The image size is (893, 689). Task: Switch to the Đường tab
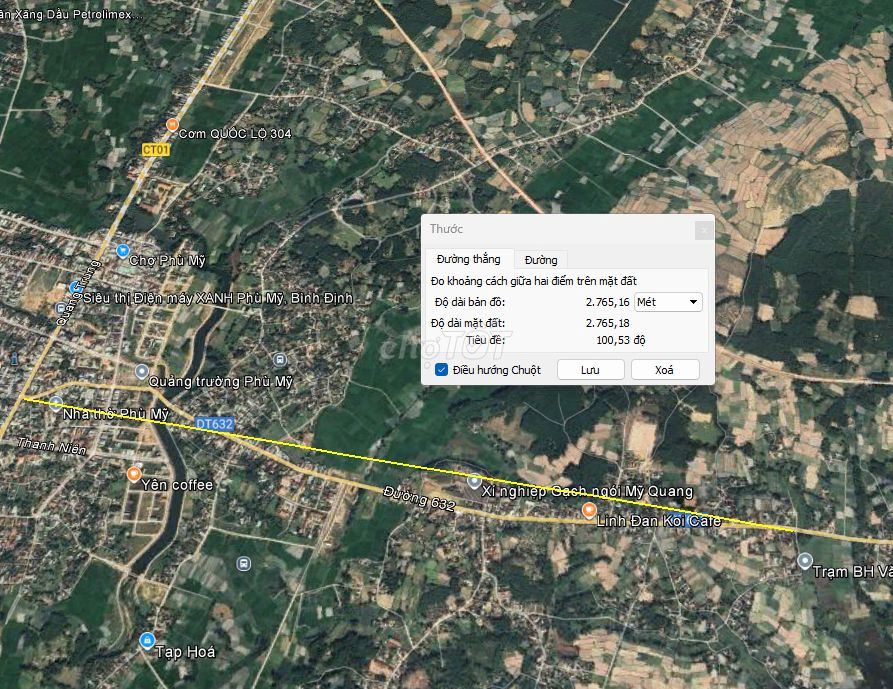tap(541, 260)
